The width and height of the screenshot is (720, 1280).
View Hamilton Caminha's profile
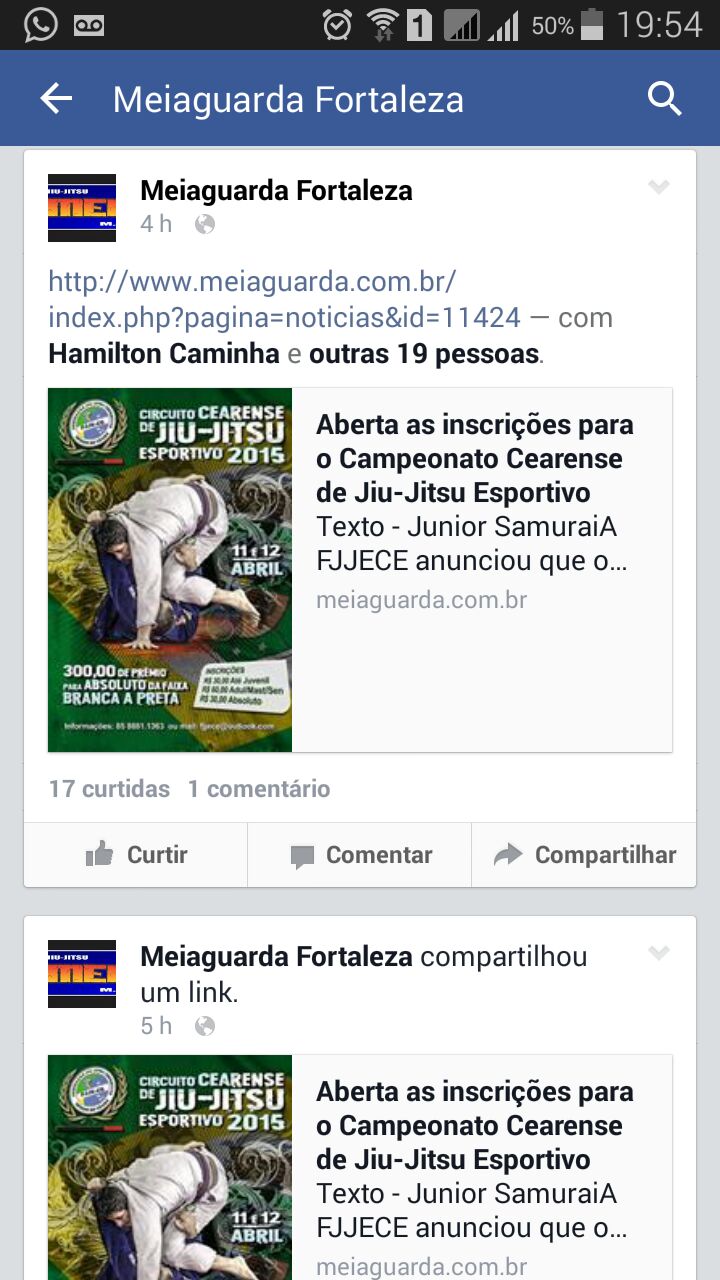coord(163,354)
